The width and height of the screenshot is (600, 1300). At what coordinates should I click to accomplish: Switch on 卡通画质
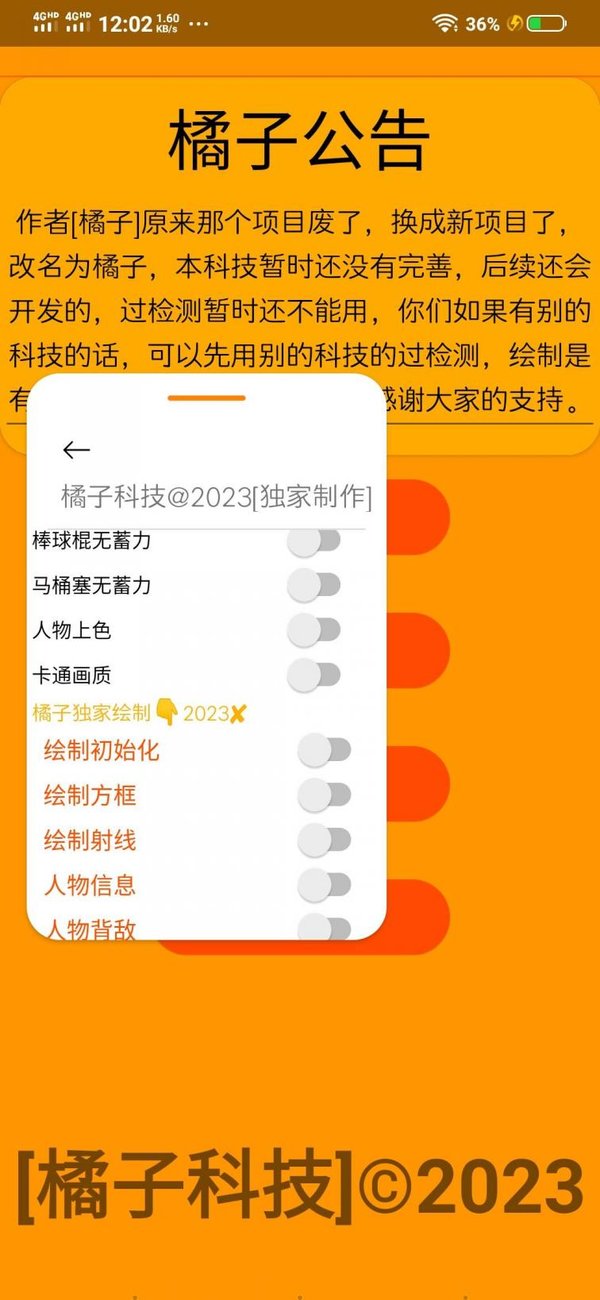coord(314,675)
